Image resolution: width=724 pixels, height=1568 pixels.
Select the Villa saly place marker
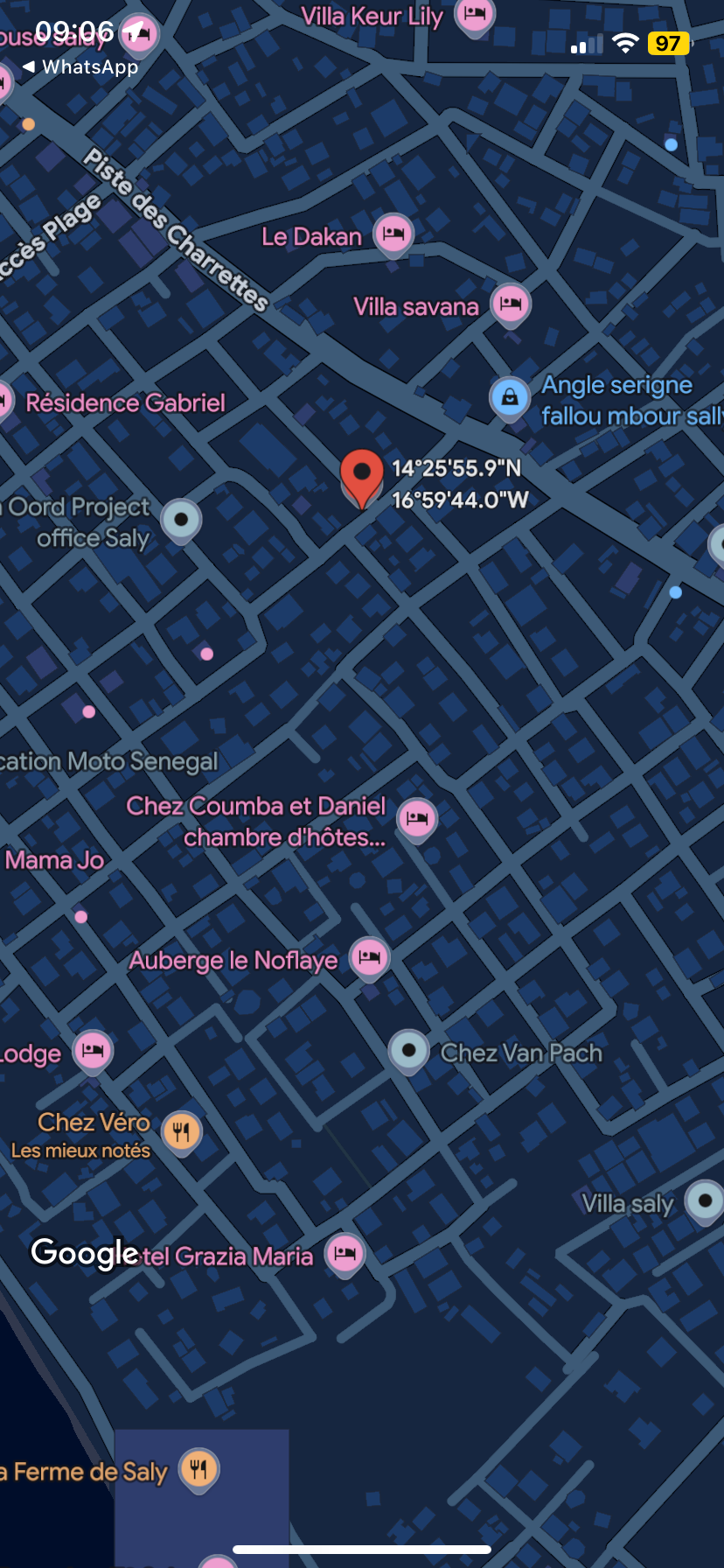tap(705, 1201)
